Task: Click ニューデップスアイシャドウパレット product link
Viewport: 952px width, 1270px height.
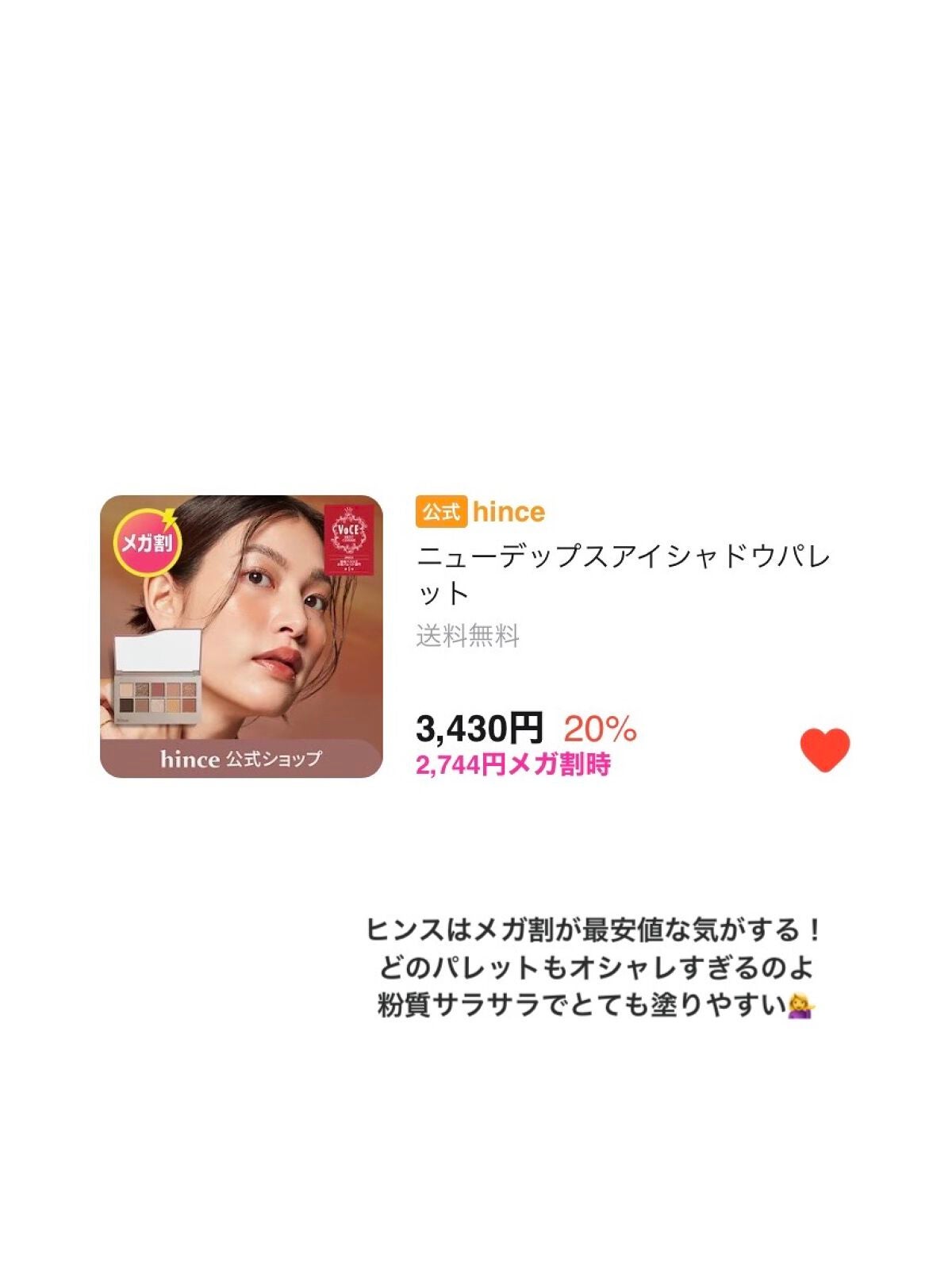Action: coord(623,571)
